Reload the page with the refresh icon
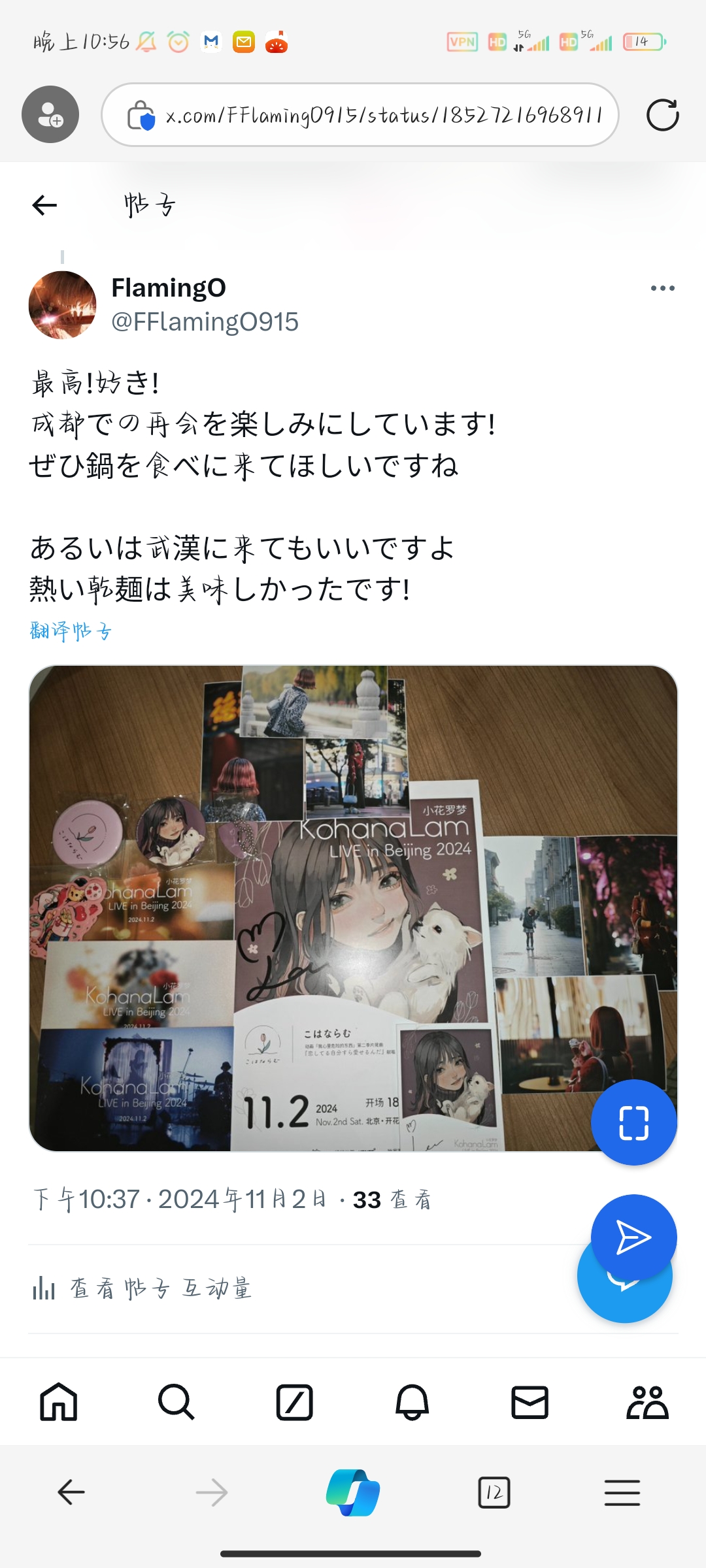 [x=662, y=116]
